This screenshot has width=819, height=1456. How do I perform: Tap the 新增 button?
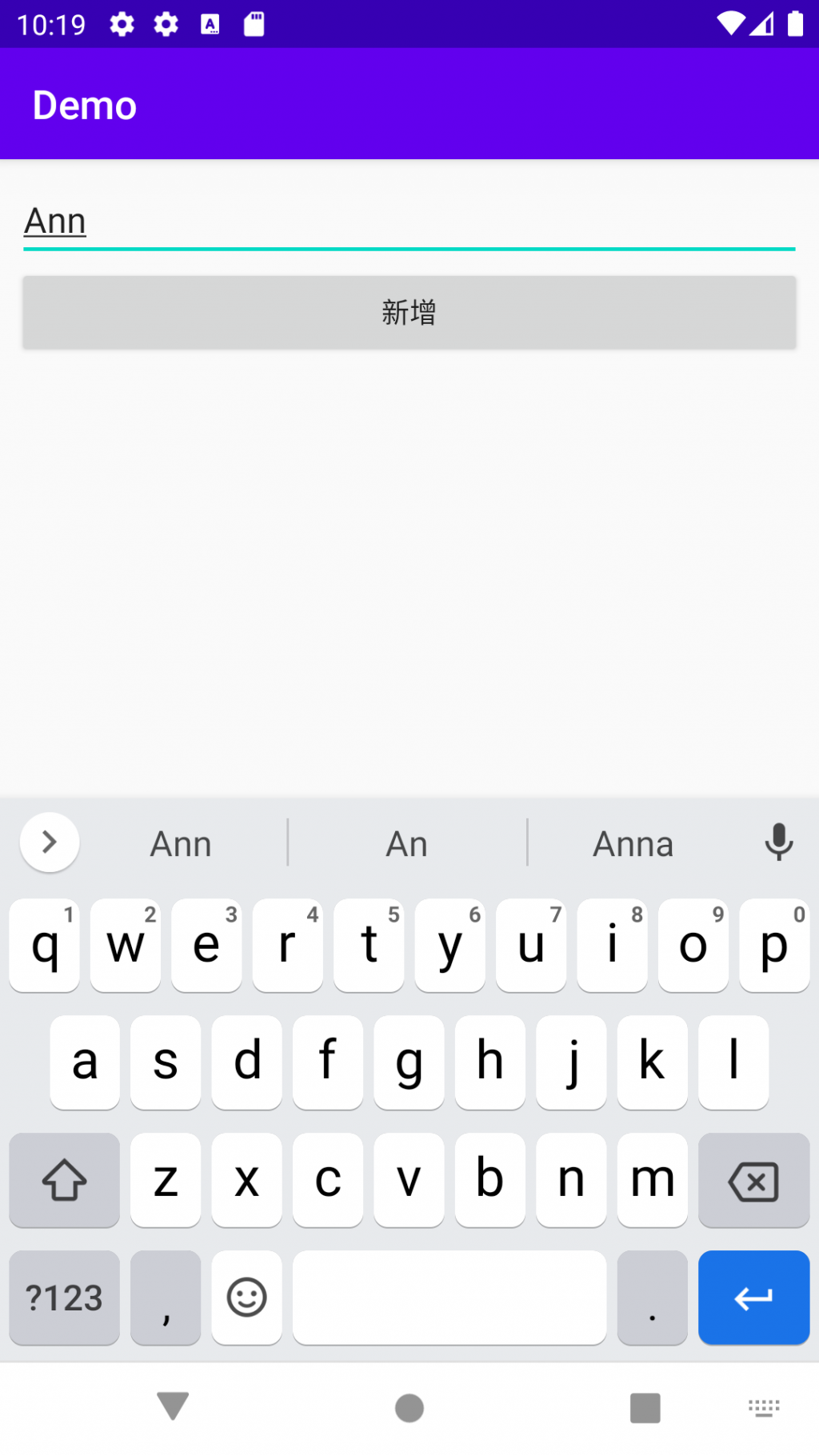click(x=409, y=312)
